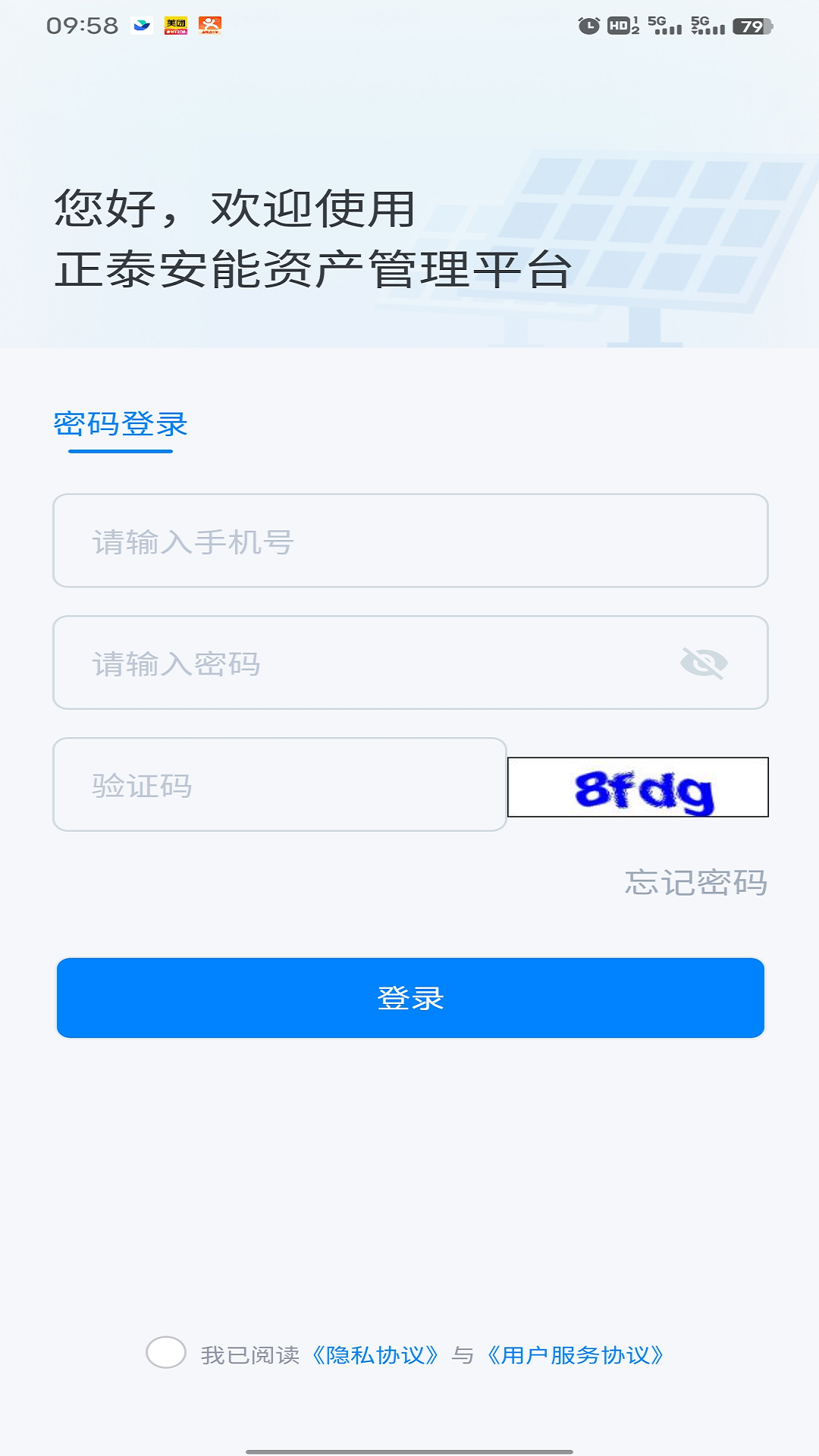Click the 忘记密码 forgot password link
819x1456 pixels.
coord(695,882)
